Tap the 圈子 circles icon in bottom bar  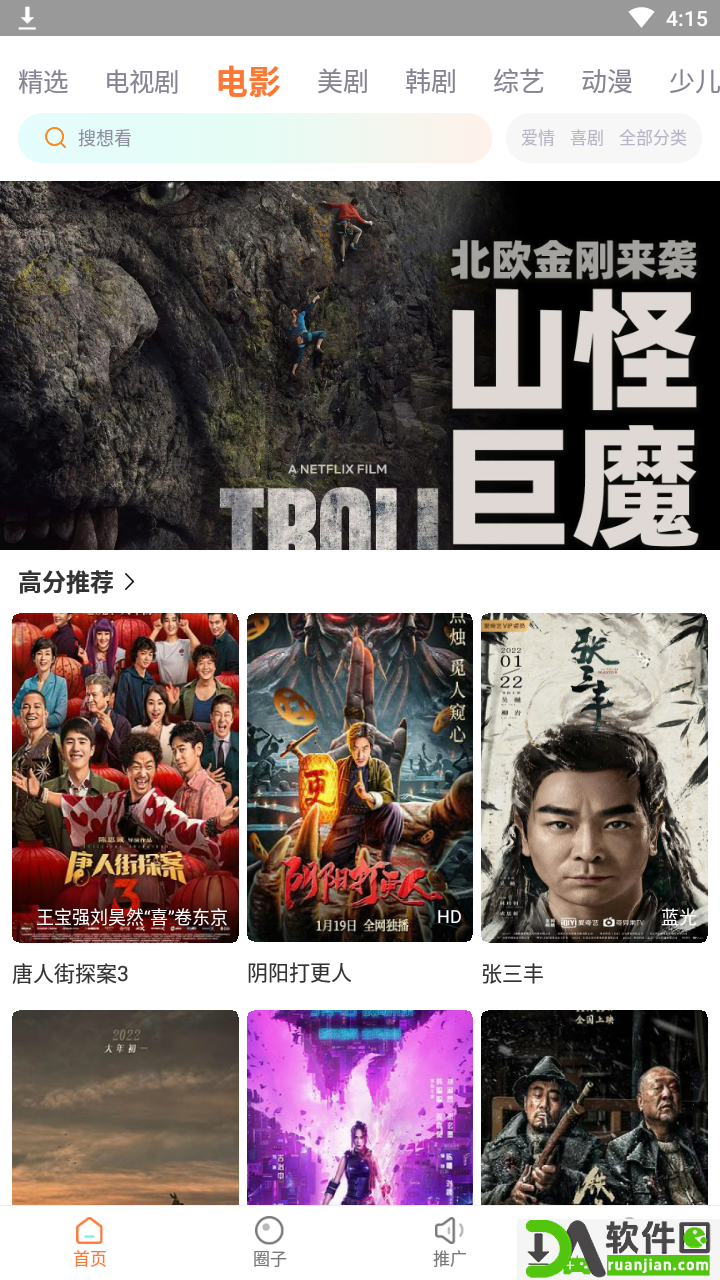(268, 1228)
